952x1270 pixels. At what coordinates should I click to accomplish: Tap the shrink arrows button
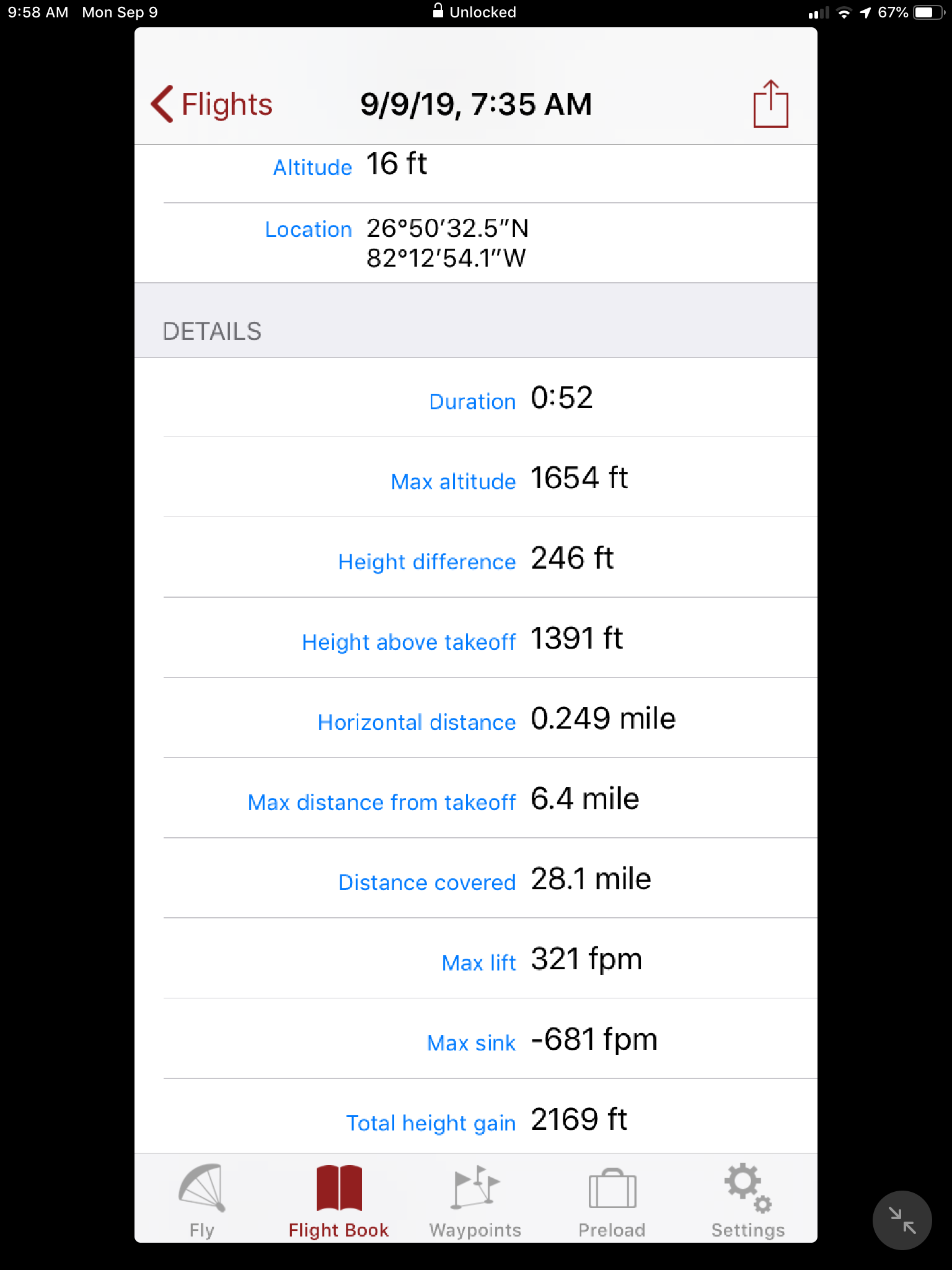pos(901,1220)
